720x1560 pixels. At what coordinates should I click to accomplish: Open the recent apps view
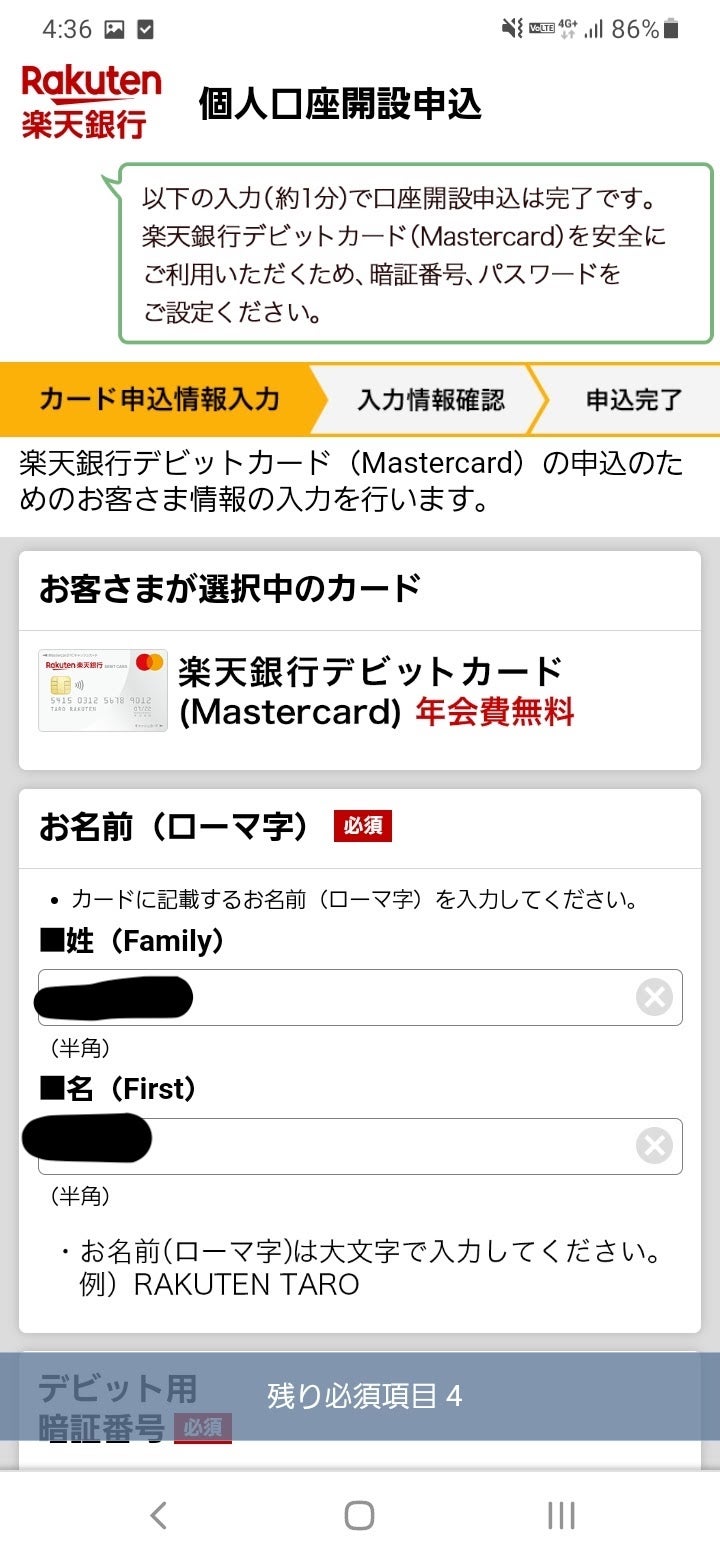click(x=561, y=1516)
